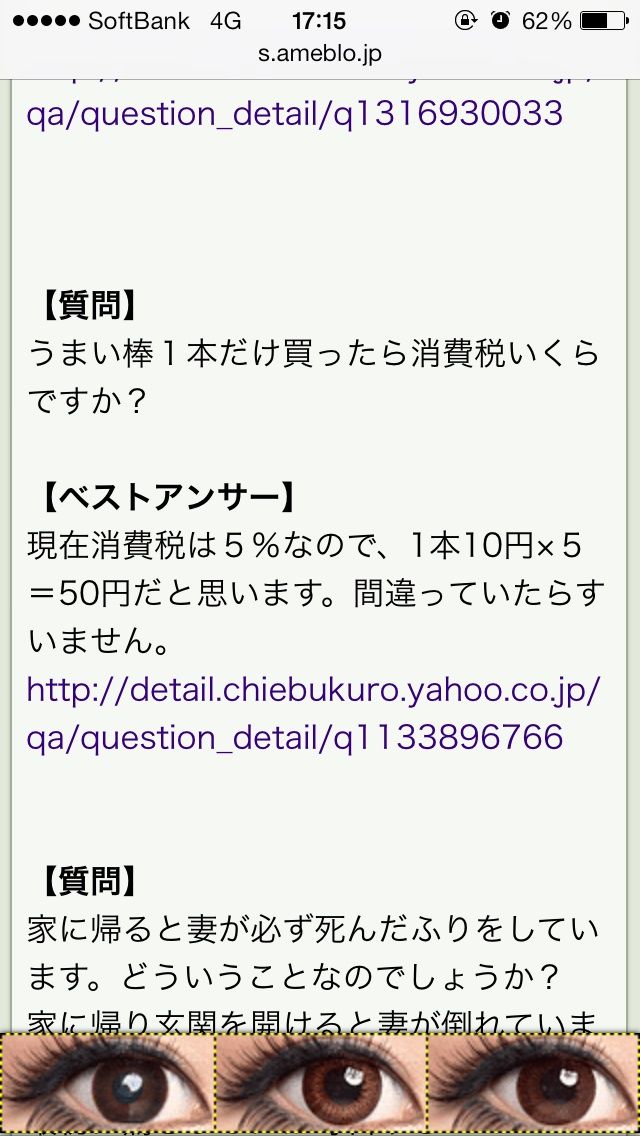Tap the eye contact lens banner ad

[x=320, y=1084]
